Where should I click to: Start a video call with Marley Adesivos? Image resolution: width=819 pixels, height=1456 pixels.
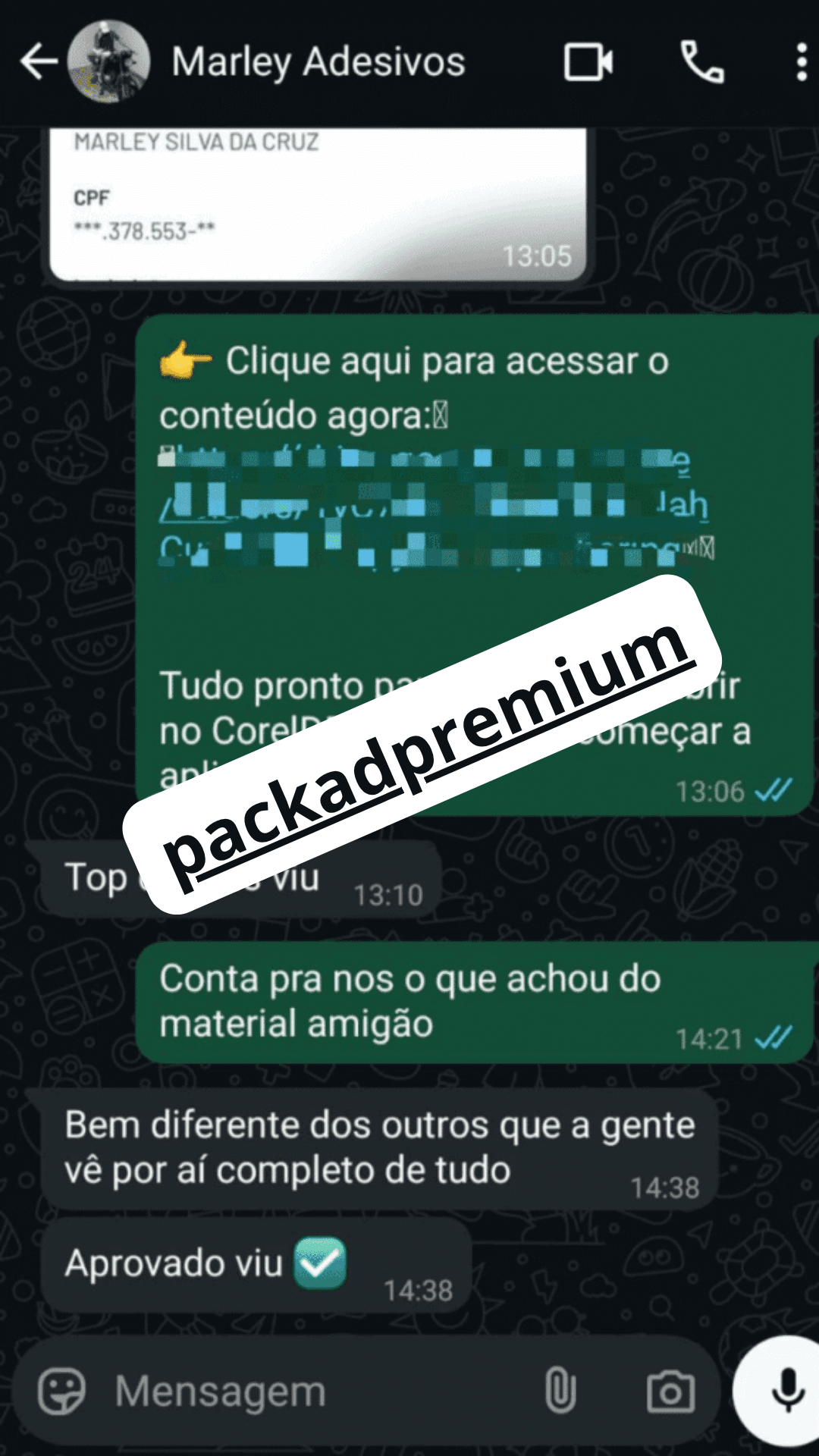(588, 62)
